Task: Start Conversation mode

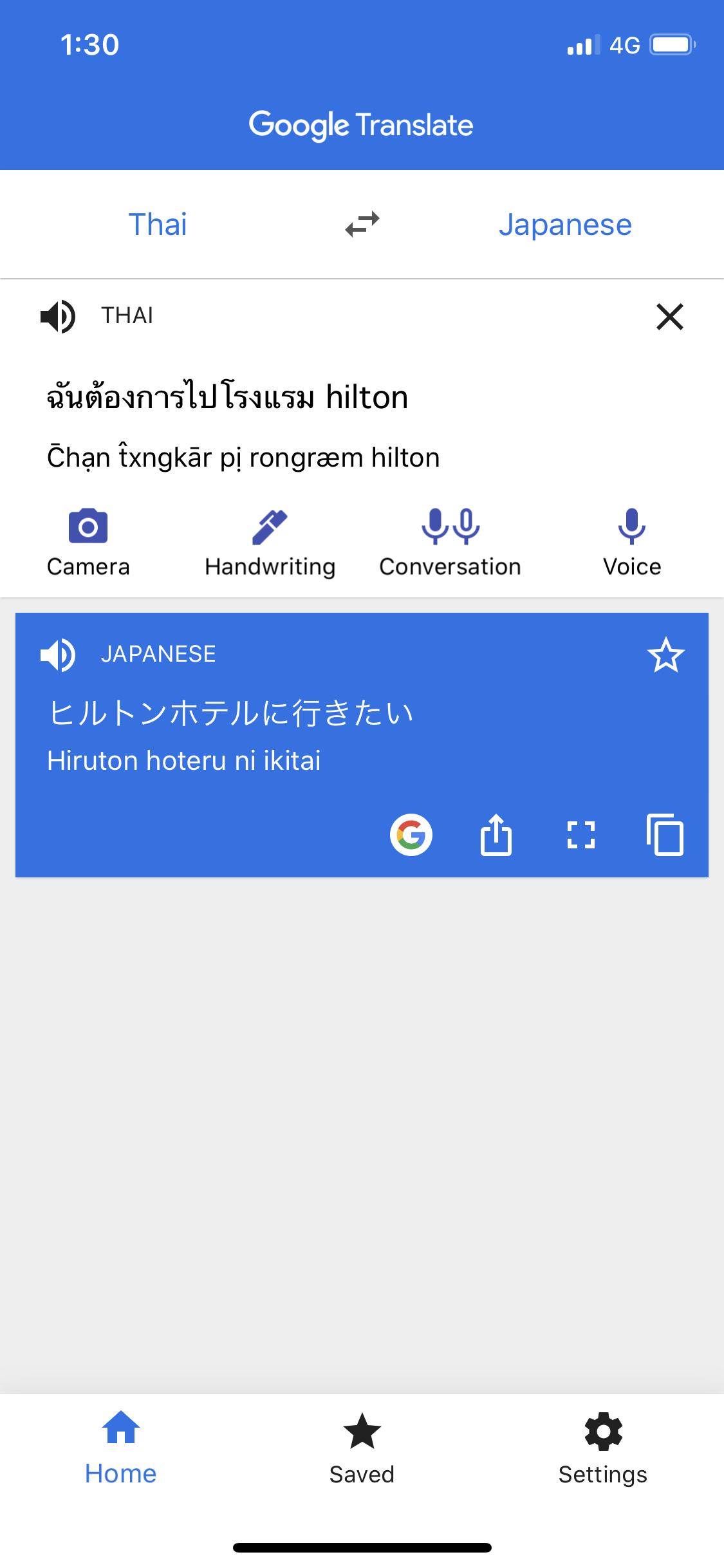Action: [450, 542]
